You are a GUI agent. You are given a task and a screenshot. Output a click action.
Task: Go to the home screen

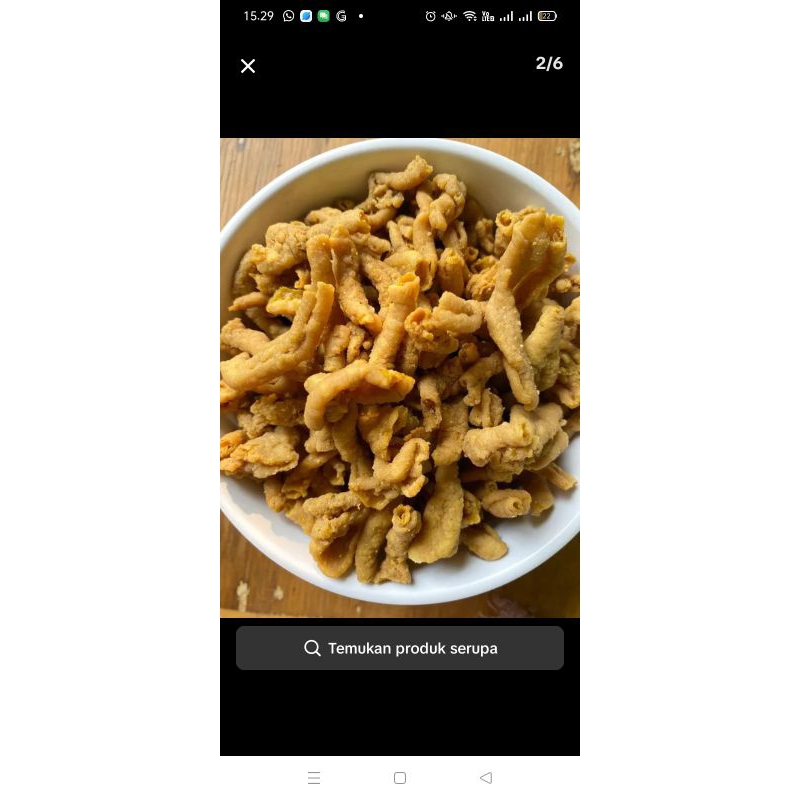(x=400, y=778)
